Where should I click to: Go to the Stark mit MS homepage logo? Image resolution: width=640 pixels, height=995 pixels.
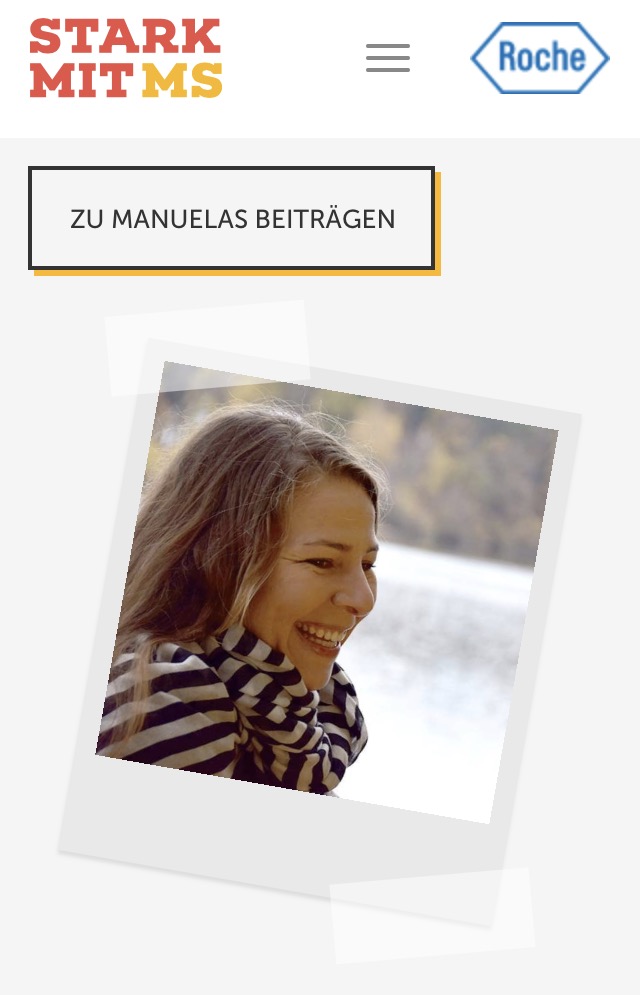pos(126,58)
